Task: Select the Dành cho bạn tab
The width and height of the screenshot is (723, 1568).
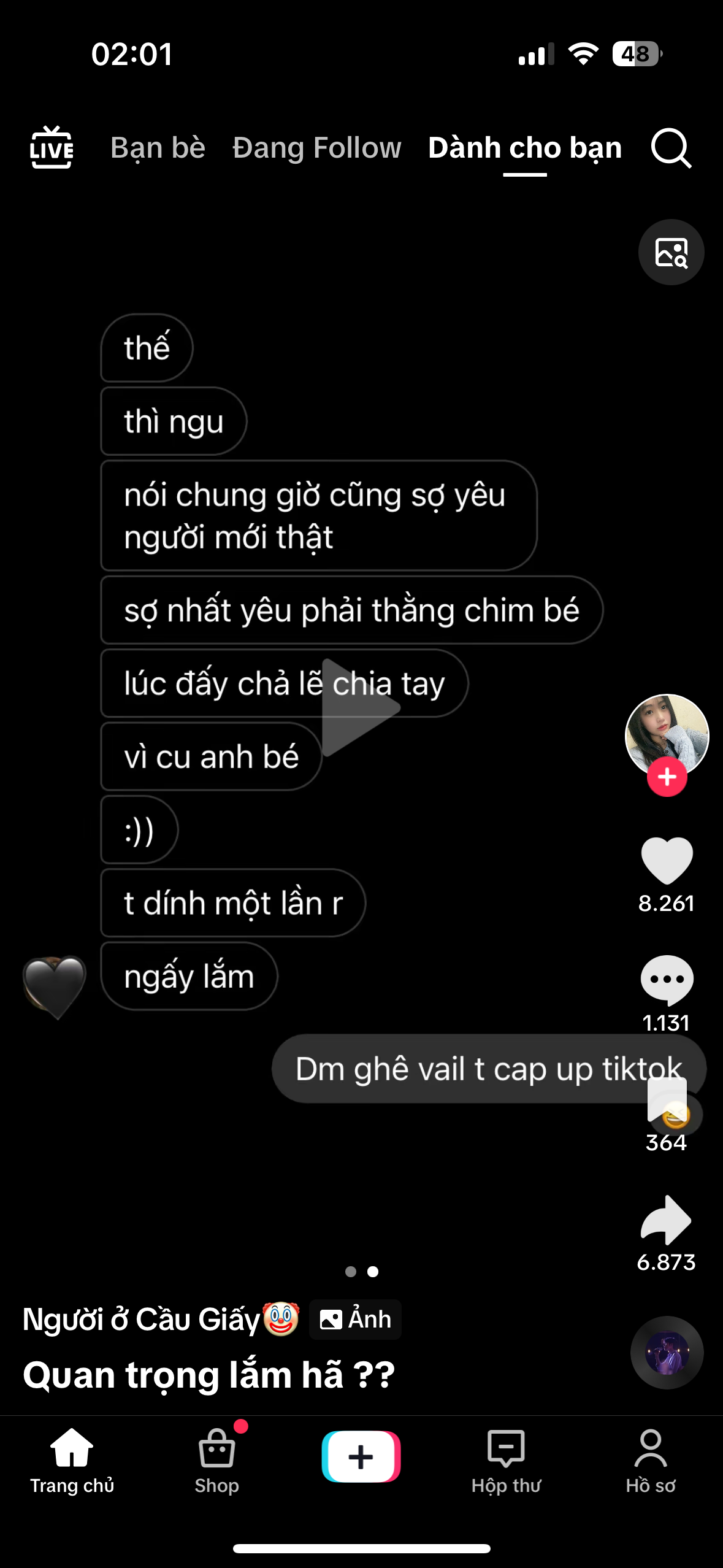Action: point(525,148)
